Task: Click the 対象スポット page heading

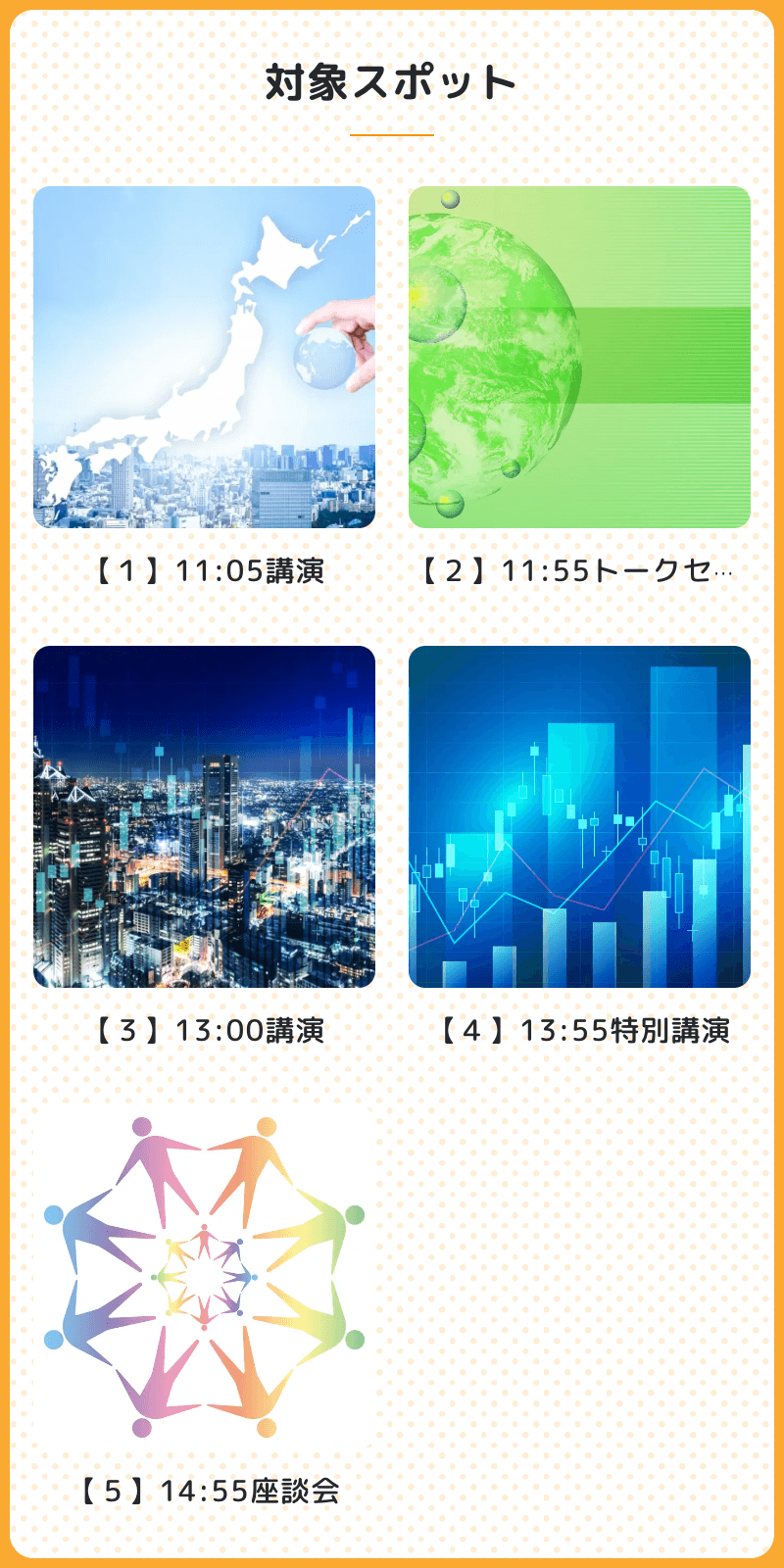Action: coord(392,81)
